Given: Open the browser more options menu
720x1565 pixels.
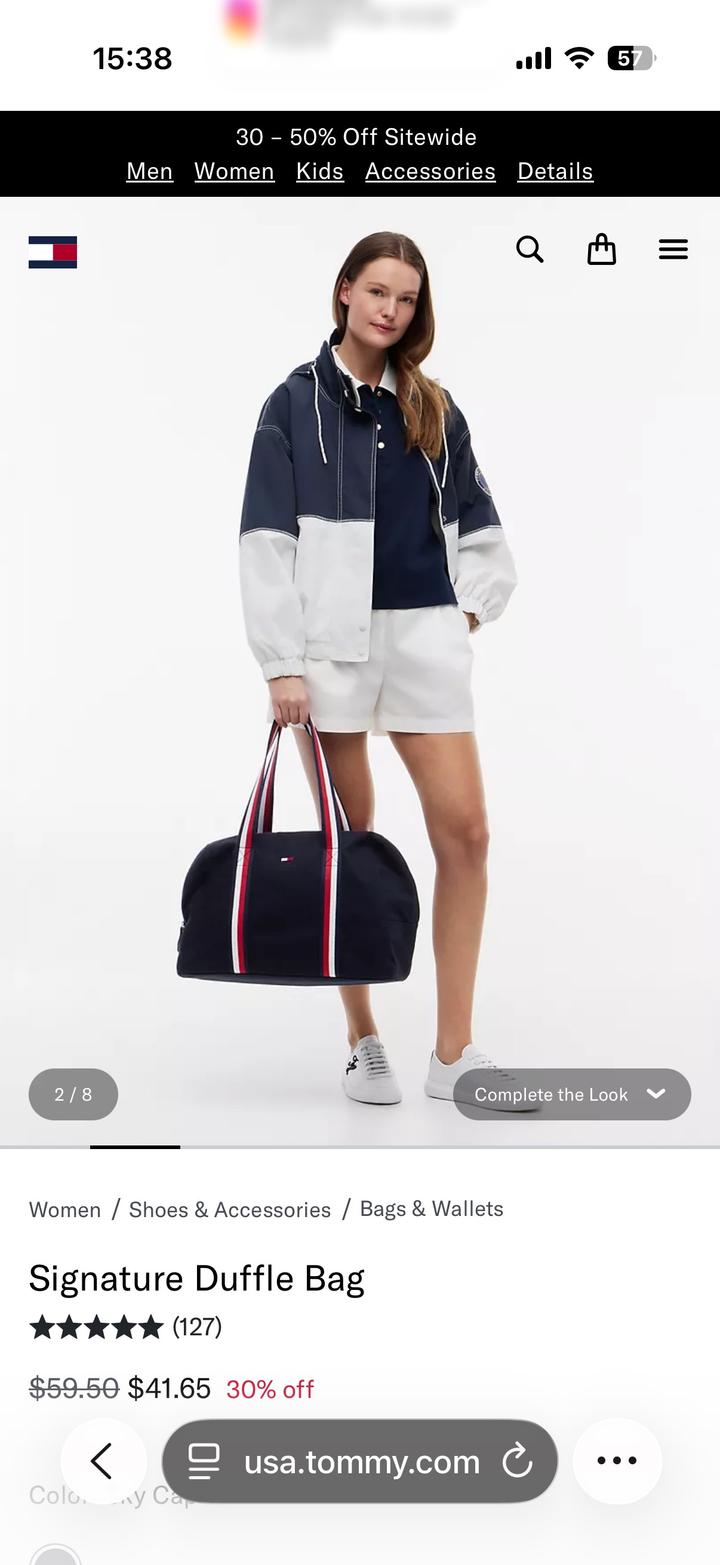Looking at the screenshot, I should click(x=617, y=1461).
